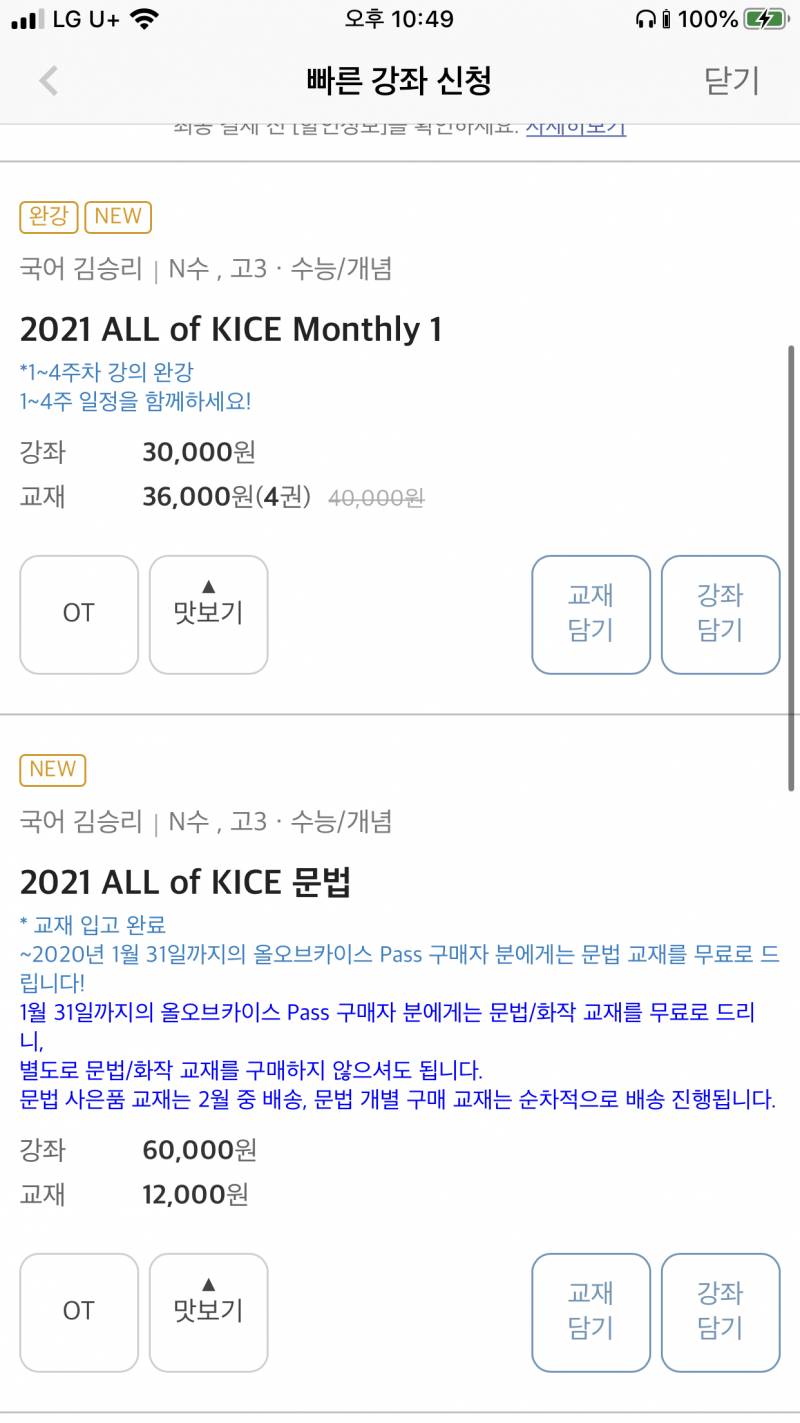Open OT for 2021 ALL of KICE 문법
Viewport: 800px width, 1423px height.
(79, 1312)
